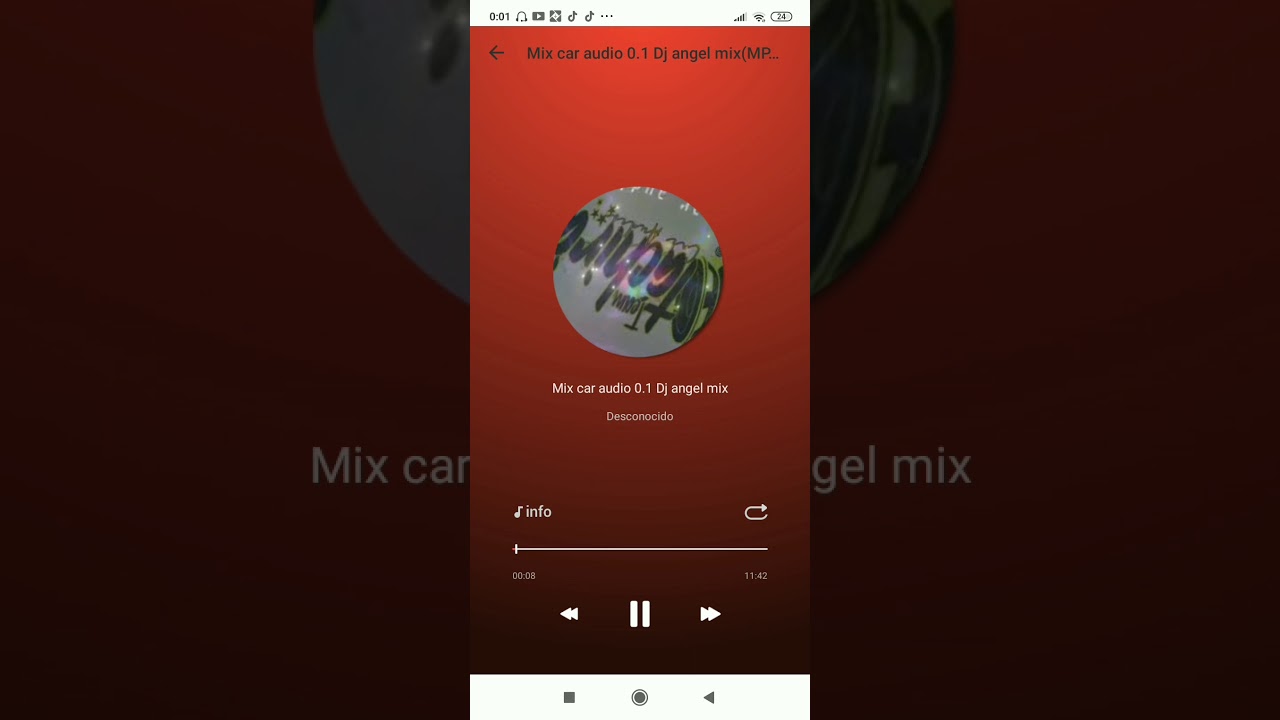
Task: Skip forward to the next track
Action: (x=710, y=614)
